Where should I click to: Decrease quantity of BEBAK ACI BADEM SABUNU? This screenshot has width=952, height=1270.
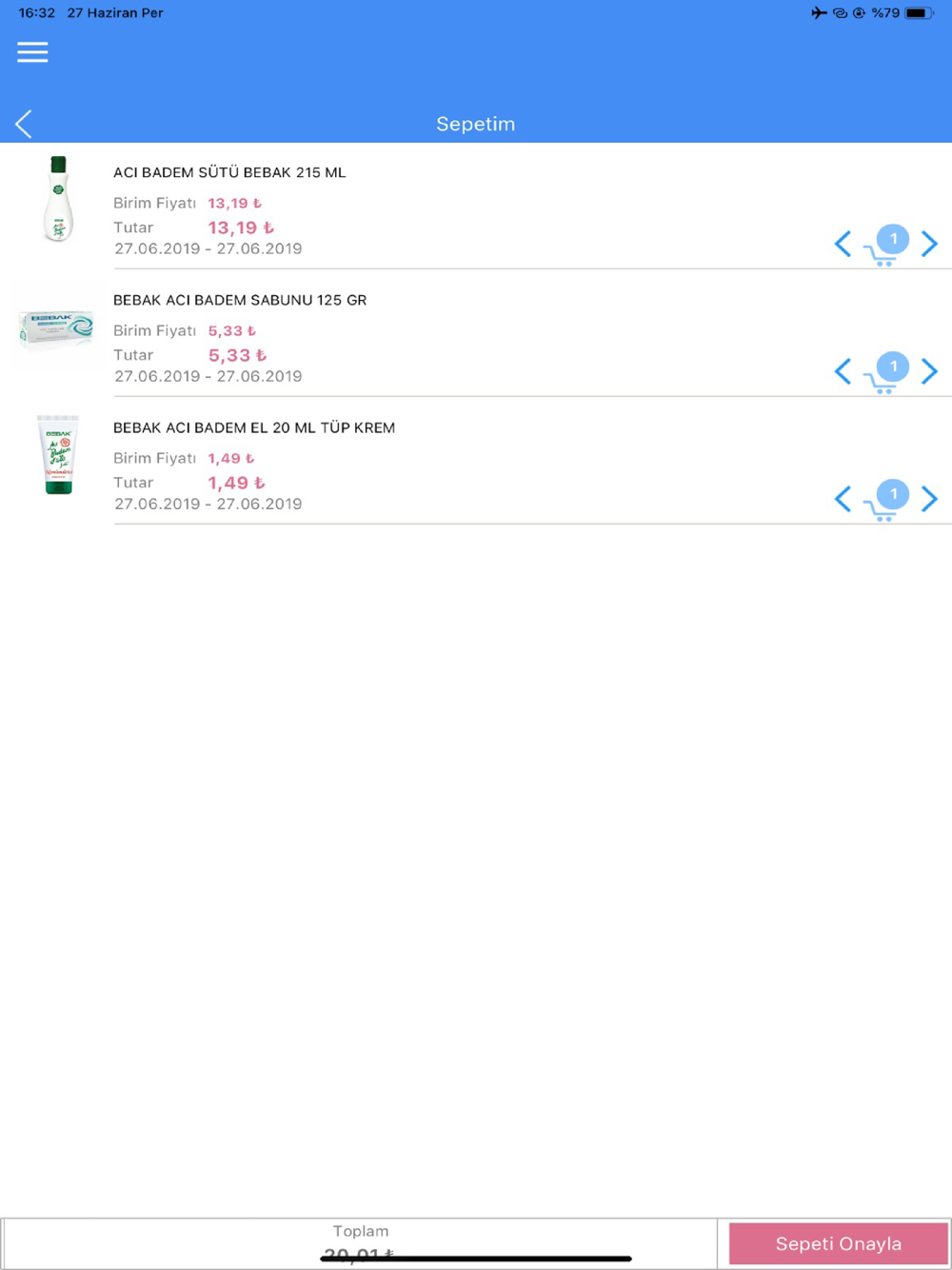[x=843, y=371]
